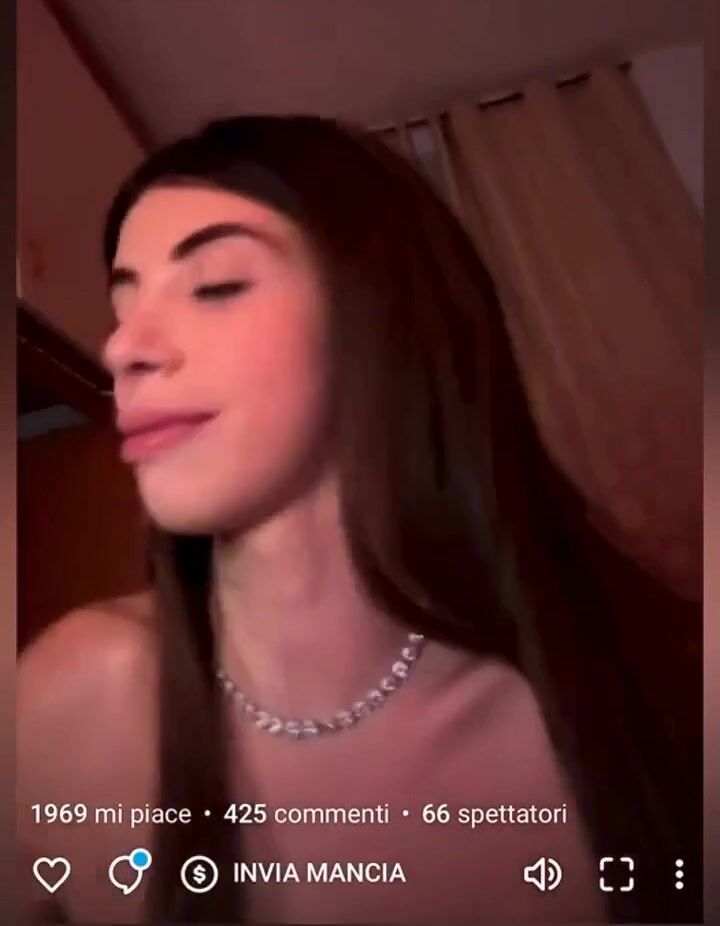Screen dimensions: 720x926
Task: Enter fullscreen mode
Action: 616,874
